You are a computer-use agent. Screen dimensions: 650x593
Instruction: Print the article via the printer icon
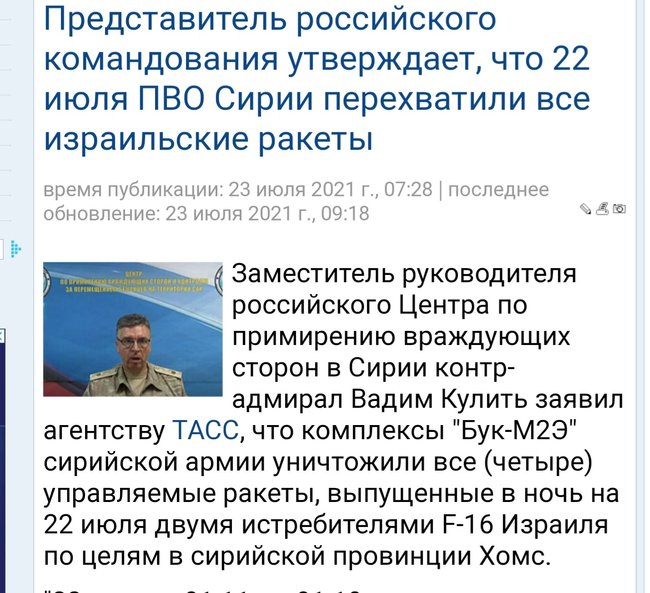click(x=602, y=209)
